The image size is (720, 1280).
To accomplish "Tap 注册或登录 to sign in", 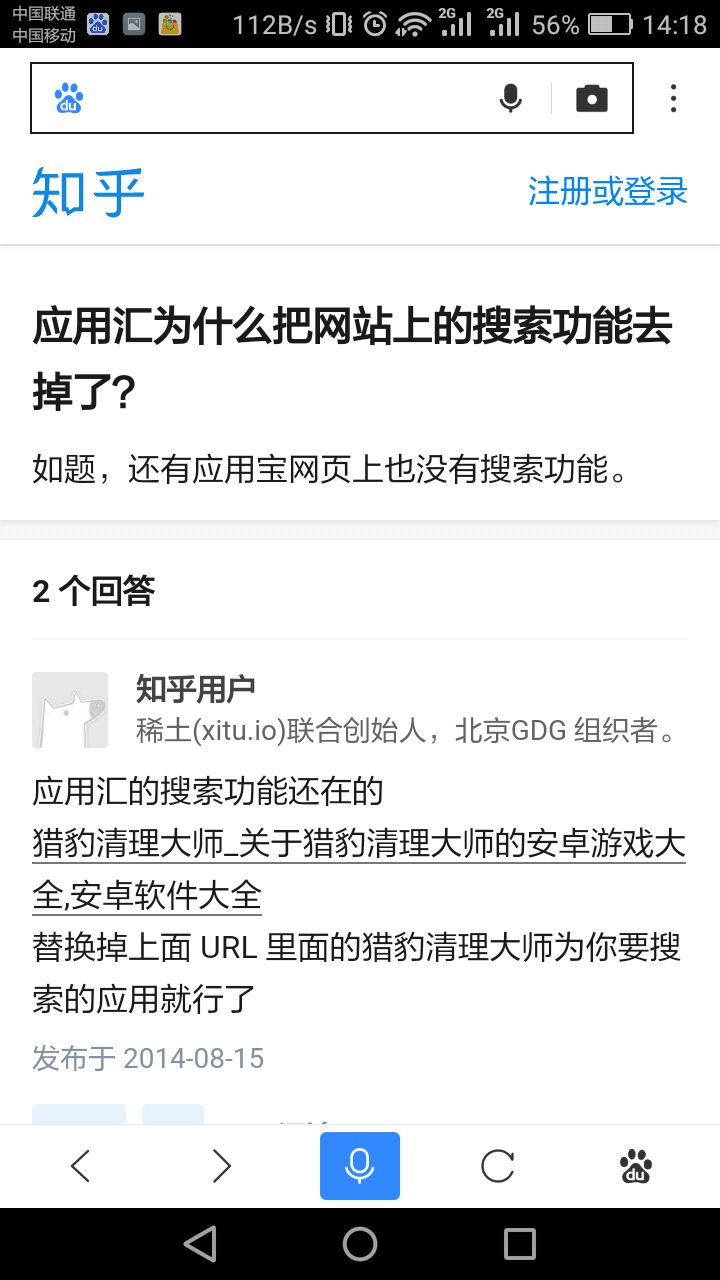I will point(607,191).
